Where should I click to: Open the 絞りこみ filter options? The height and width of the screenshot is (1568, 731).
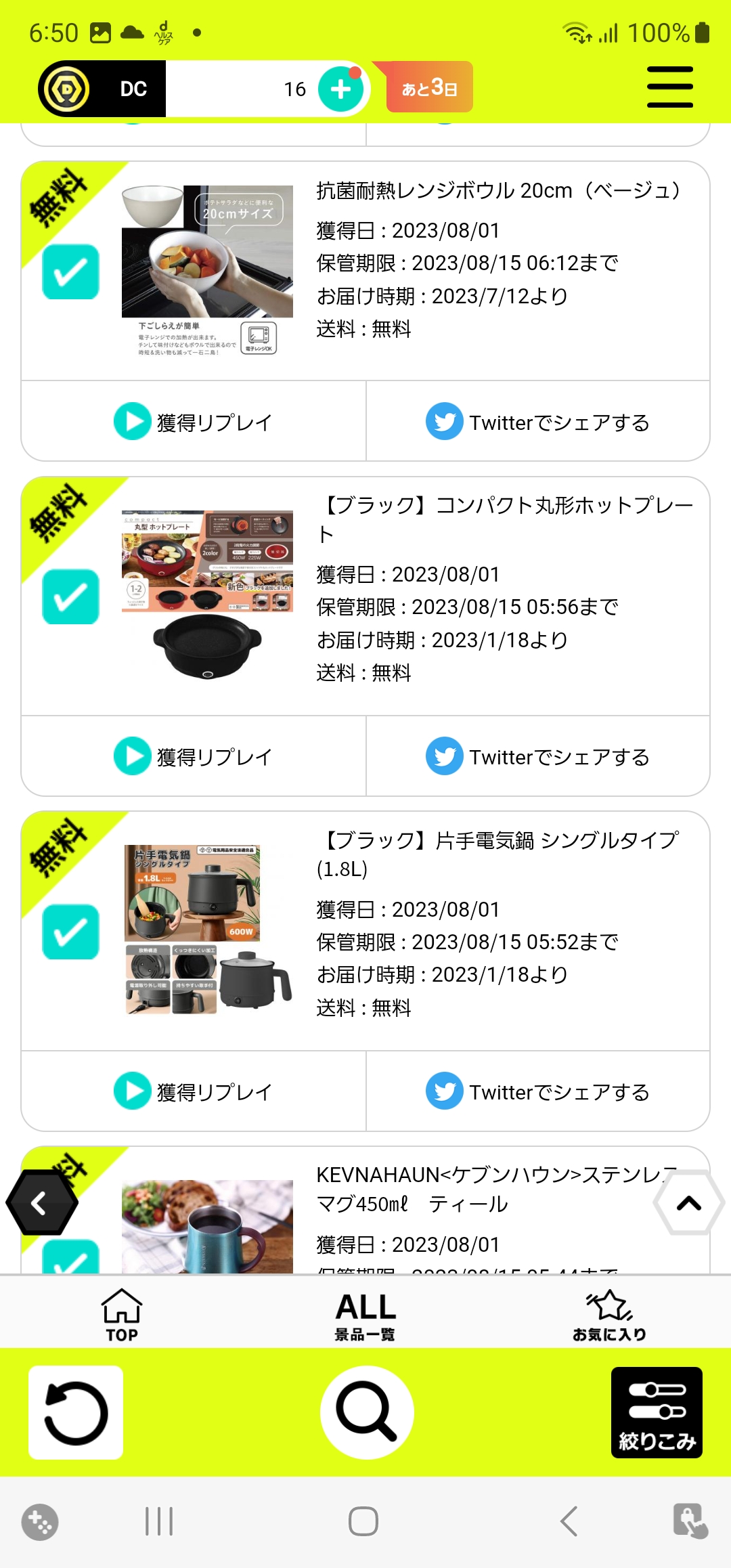pyautogui.click(x=656, y=1412)
